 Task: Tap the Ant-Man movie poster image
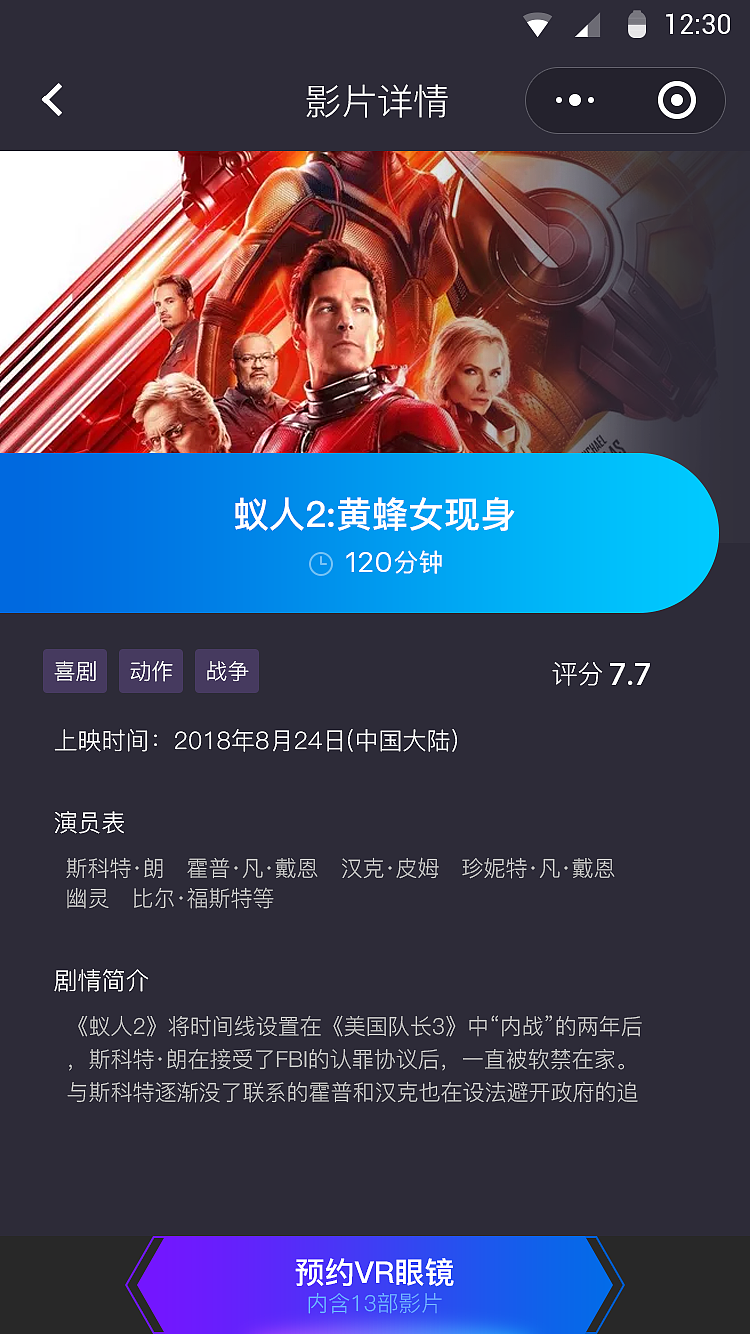[x=375, y=300]
